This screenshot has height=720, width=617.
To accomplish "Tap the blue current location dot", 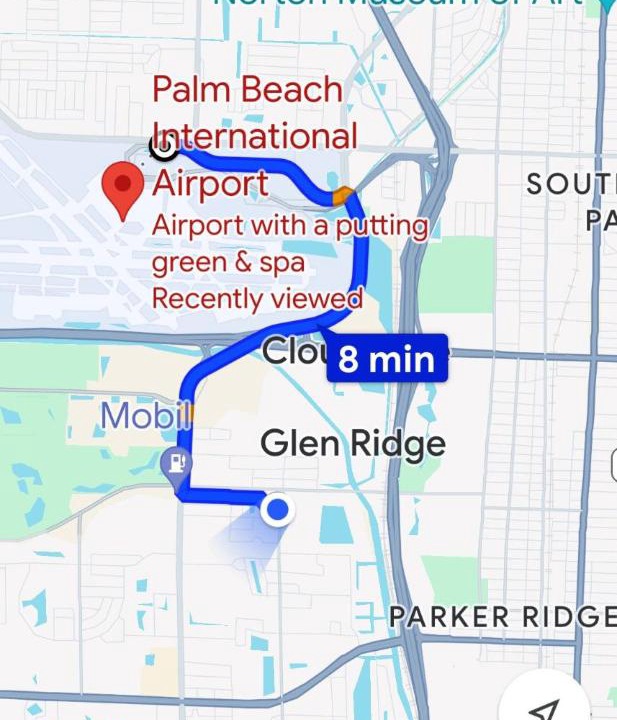I will coord(278,511).
